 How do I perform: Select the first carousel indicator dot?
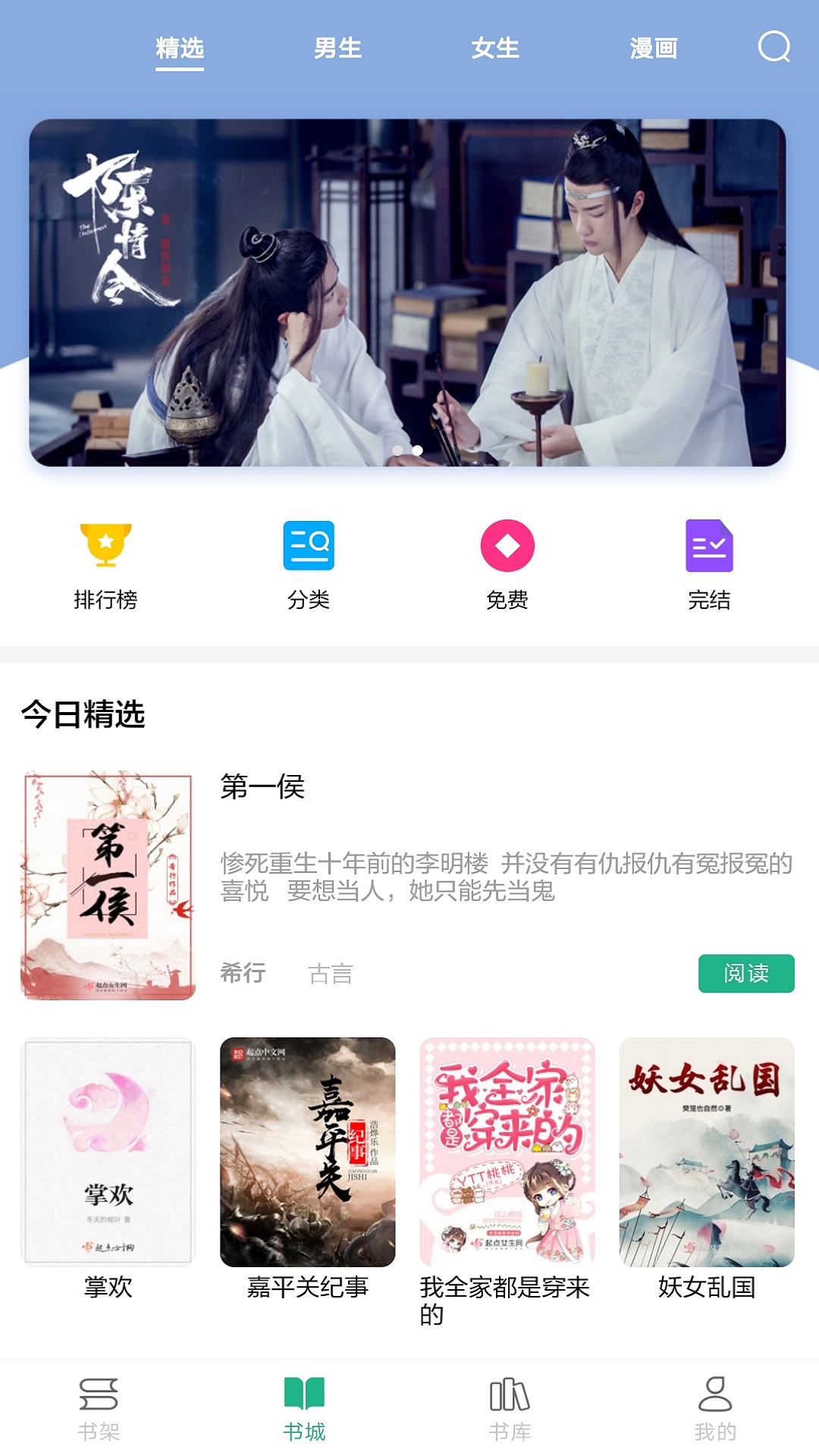(396, 450)
